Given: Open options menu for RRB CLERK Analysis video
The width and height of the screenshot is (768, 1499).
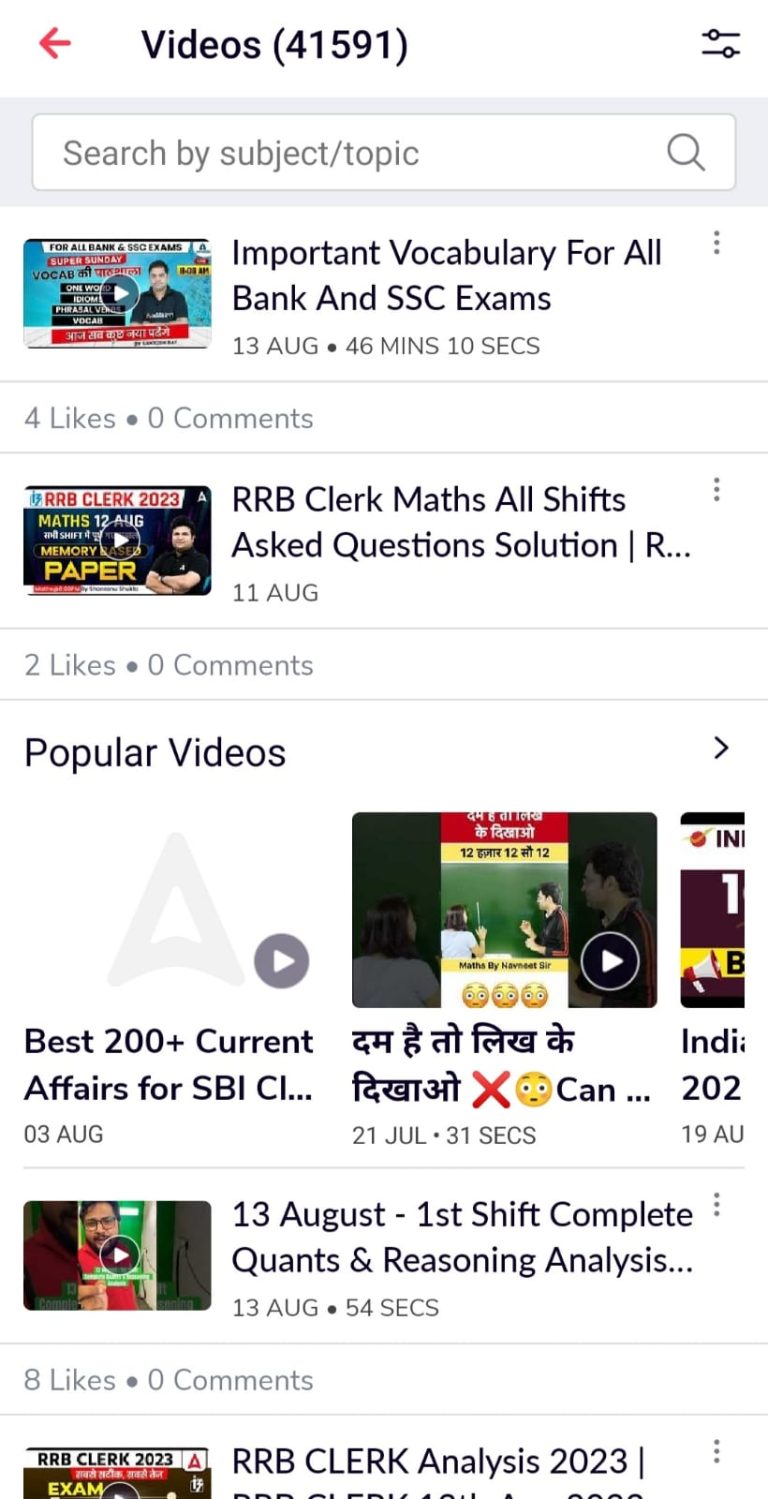Looking at the screenshot, I should point(716,1450).
